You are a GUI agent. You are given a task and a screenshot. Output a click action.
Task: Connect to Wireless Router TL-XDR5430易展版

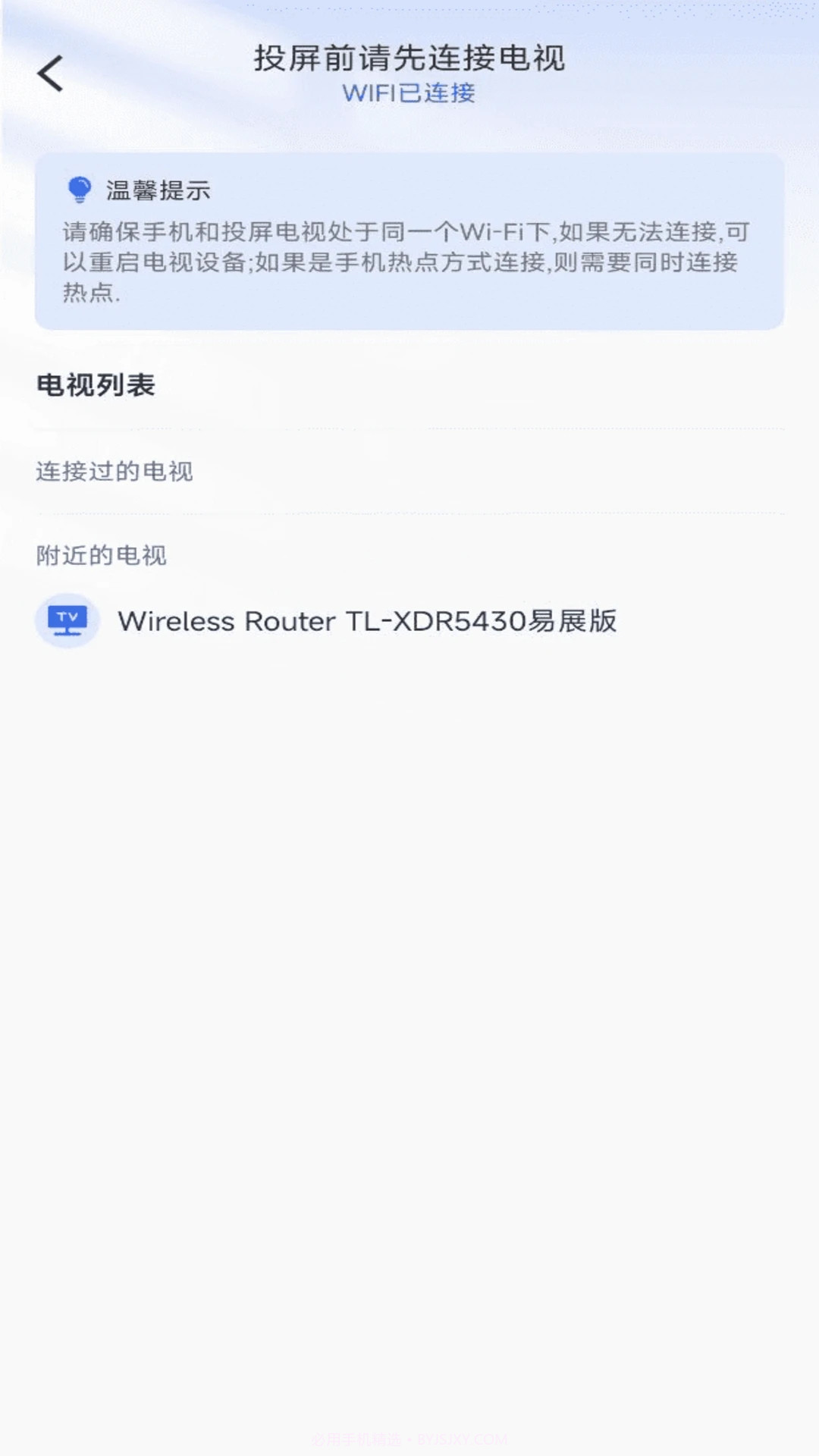coord(369,620)
